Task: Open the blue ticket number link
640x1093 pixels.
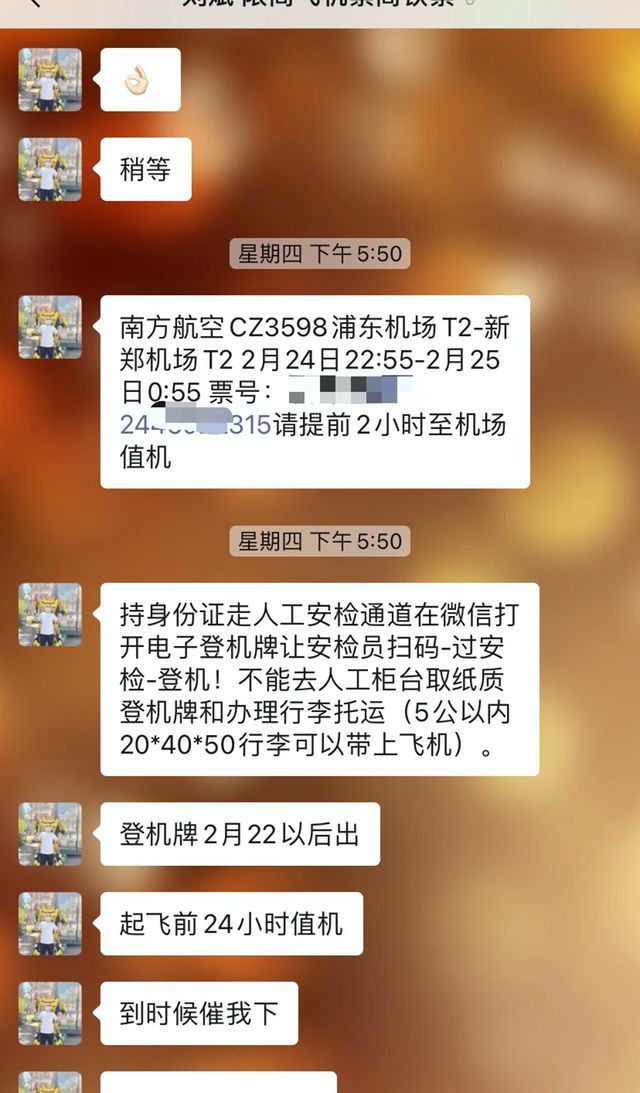Action: click(x=195, y=424)
